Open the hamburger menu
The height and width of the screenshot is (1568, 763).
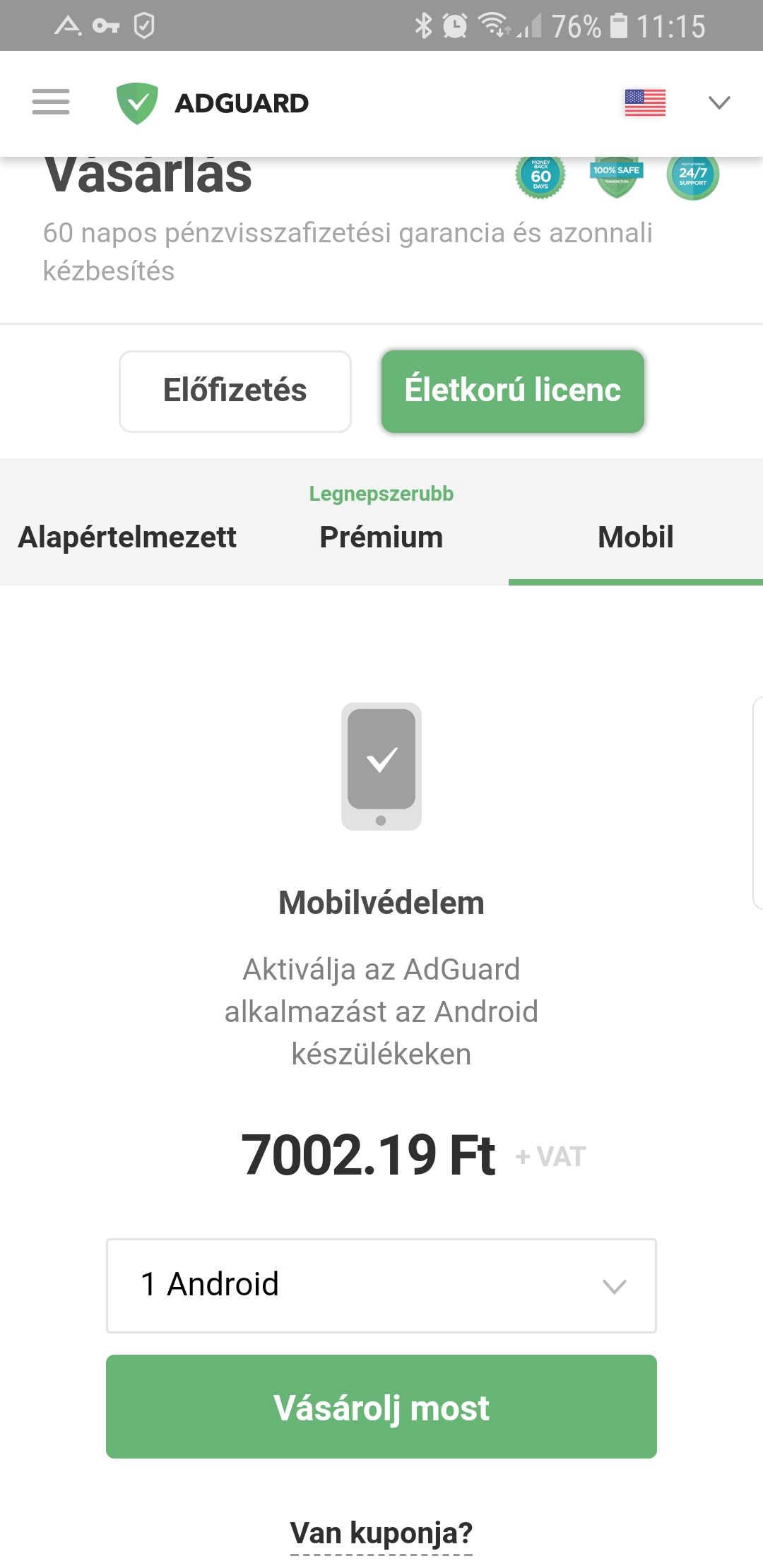tap(51, 102)
